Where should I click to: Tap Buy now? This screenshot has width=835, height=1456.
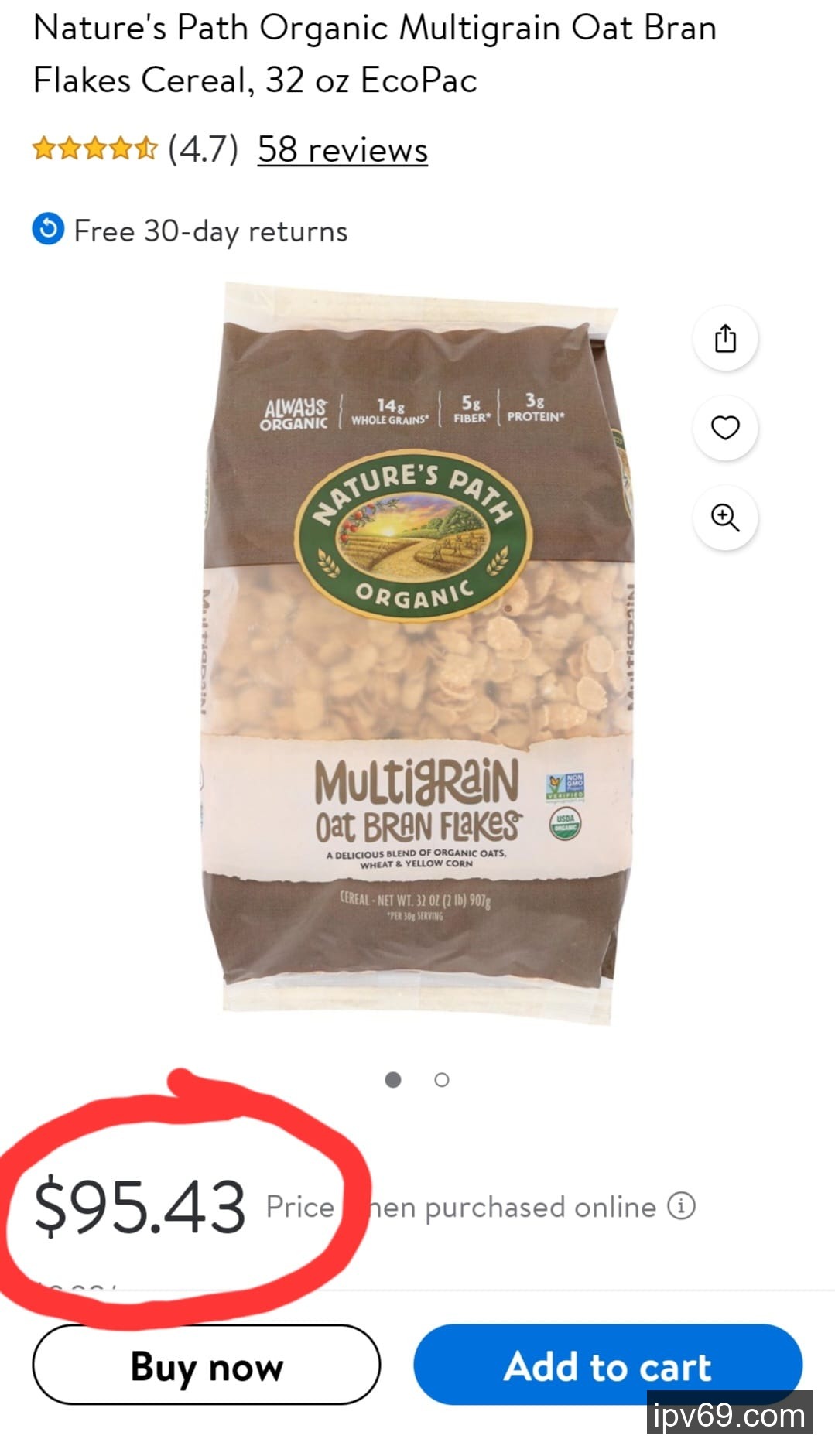[206, 1365]
